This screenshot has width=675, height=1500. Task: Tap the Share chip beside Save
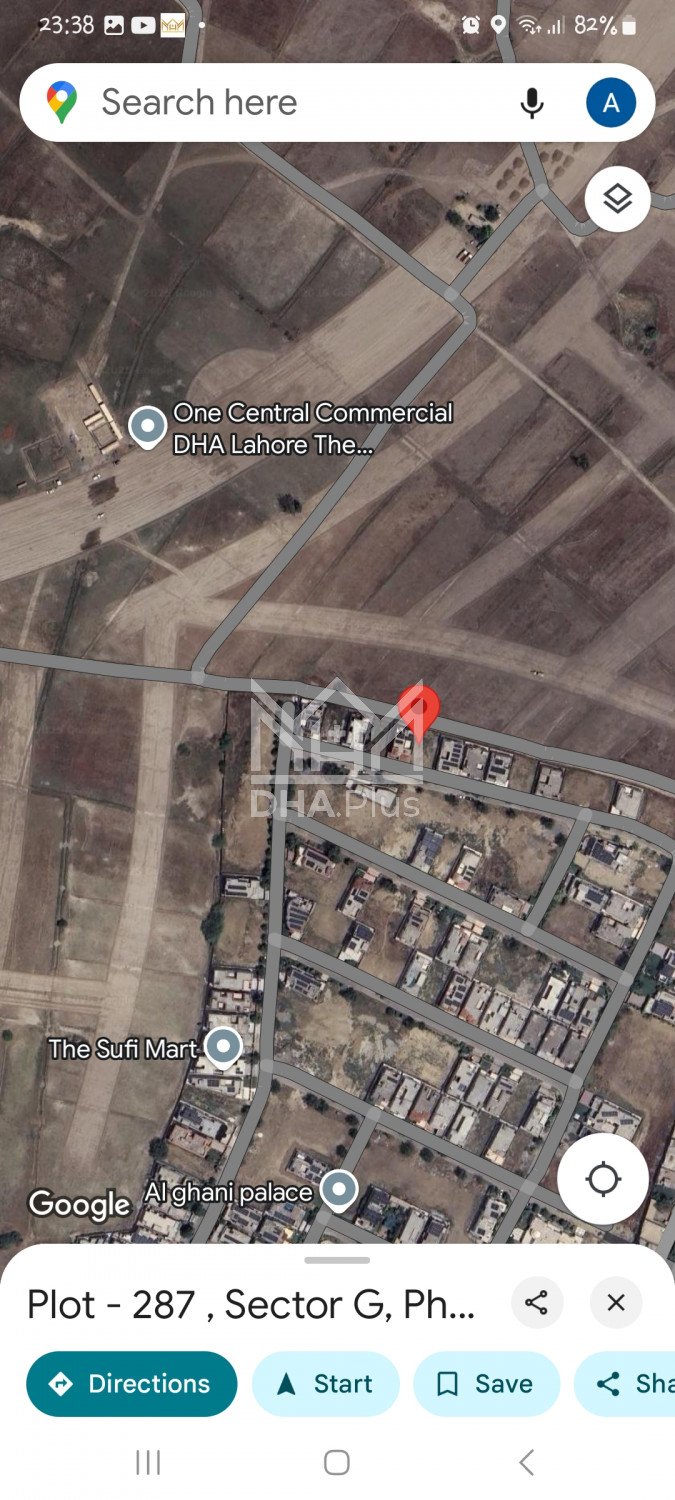tap(632, 1384)
